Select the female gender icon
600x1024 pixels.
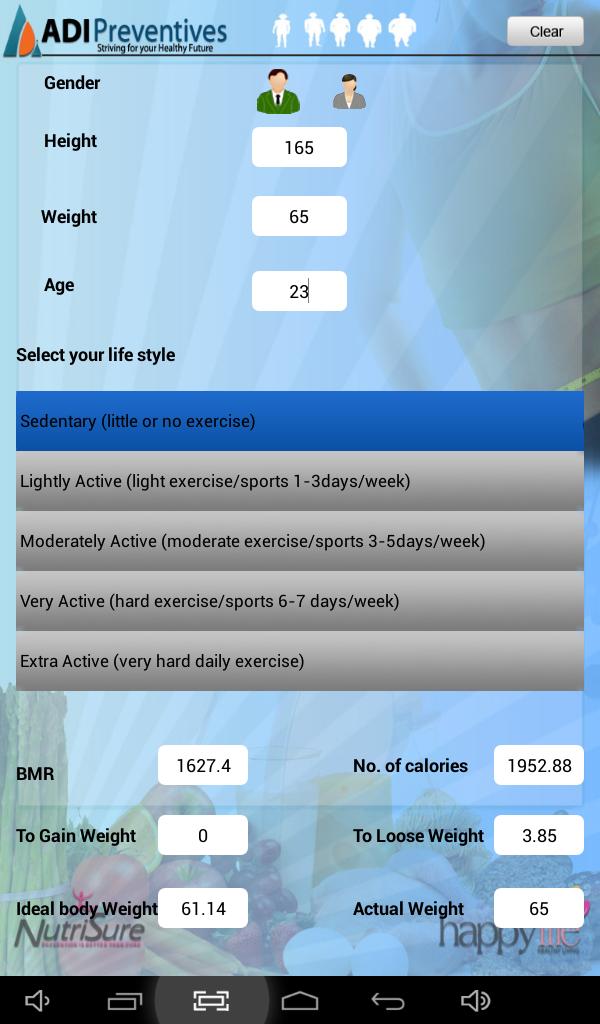pos(349,92)
